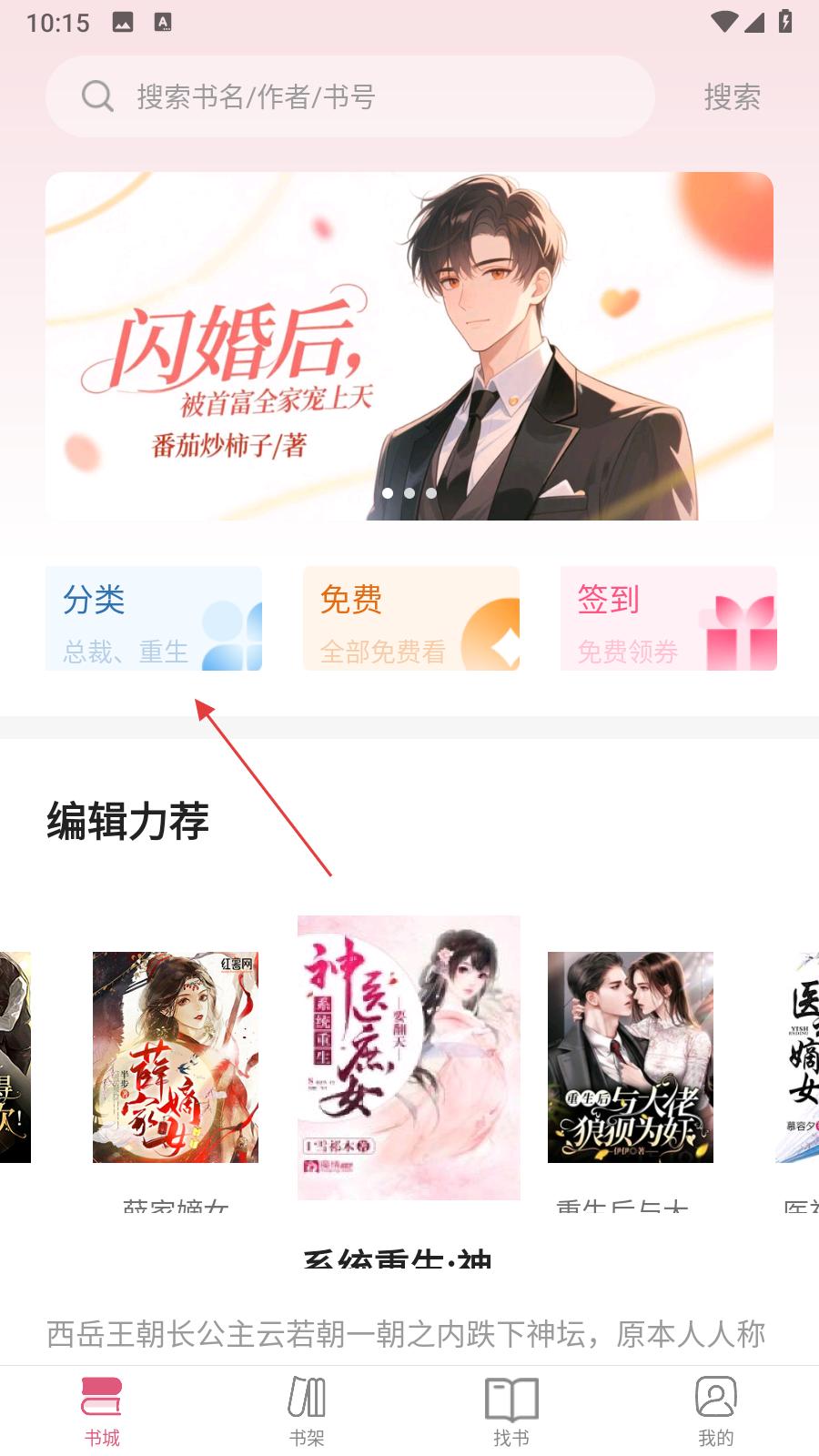Select the 书城 tab
Screen dimensions: 819x1456
tap(102, 1410)
